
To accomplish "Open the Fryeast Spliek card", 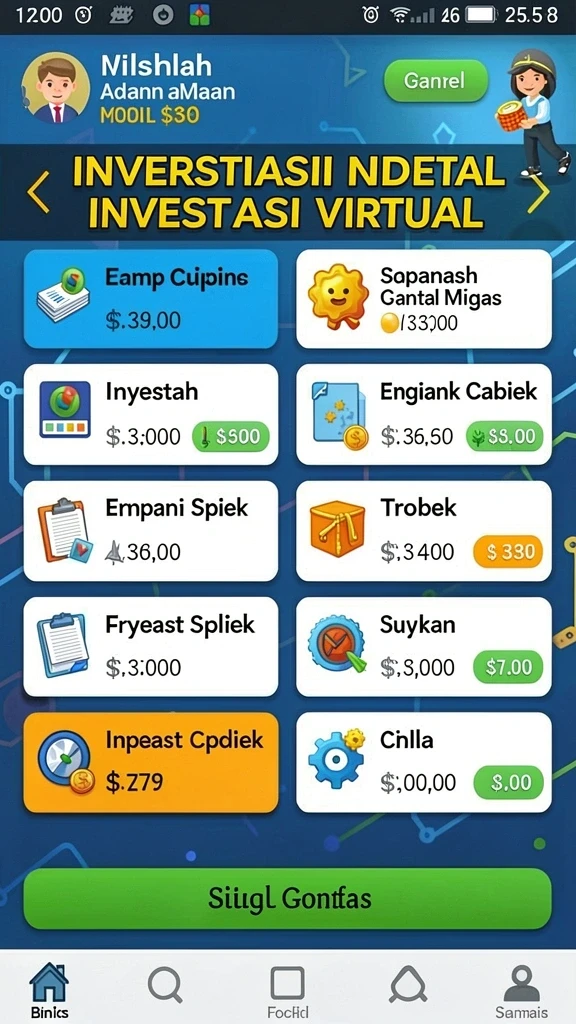I will pos(151,647).
